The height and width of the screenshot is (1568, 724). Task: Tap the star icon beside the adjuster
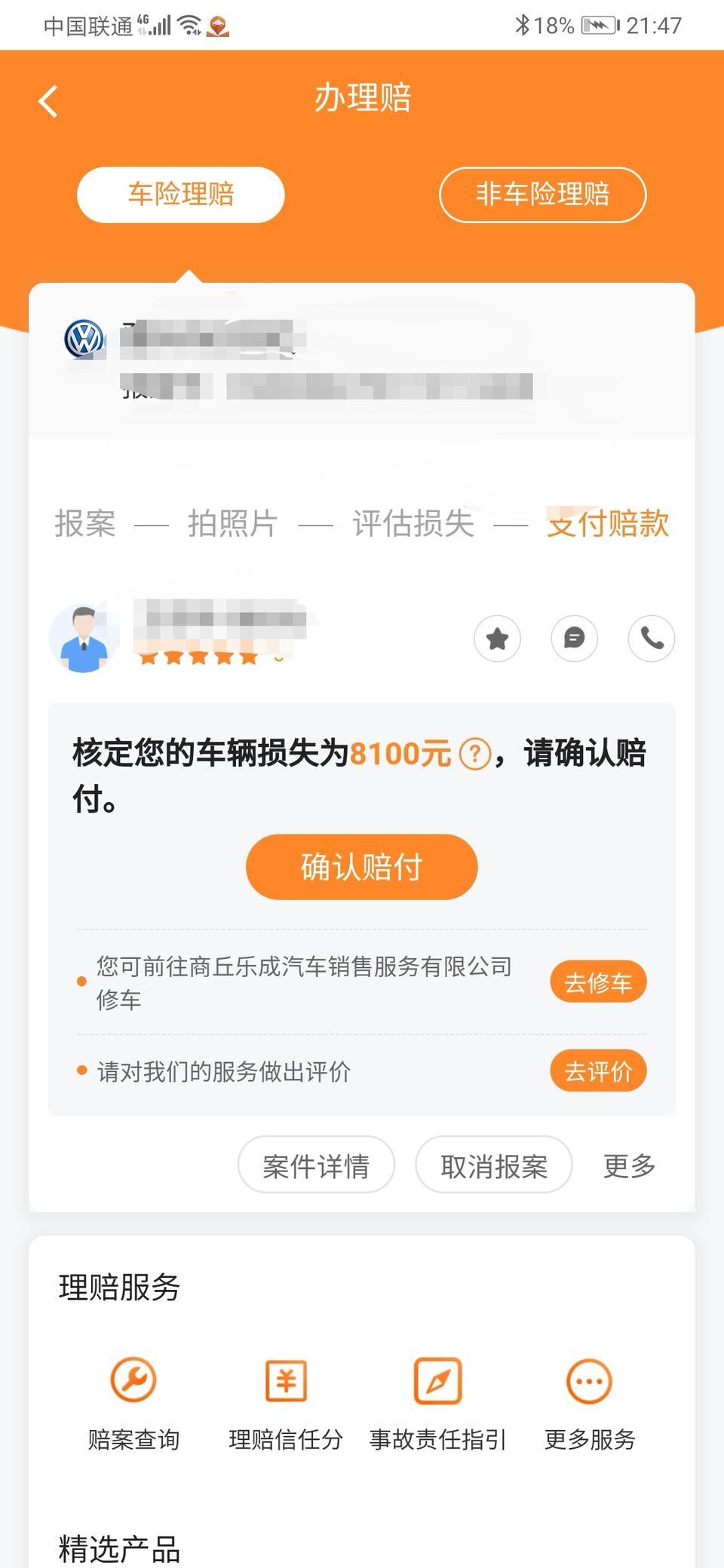[497, 639]
